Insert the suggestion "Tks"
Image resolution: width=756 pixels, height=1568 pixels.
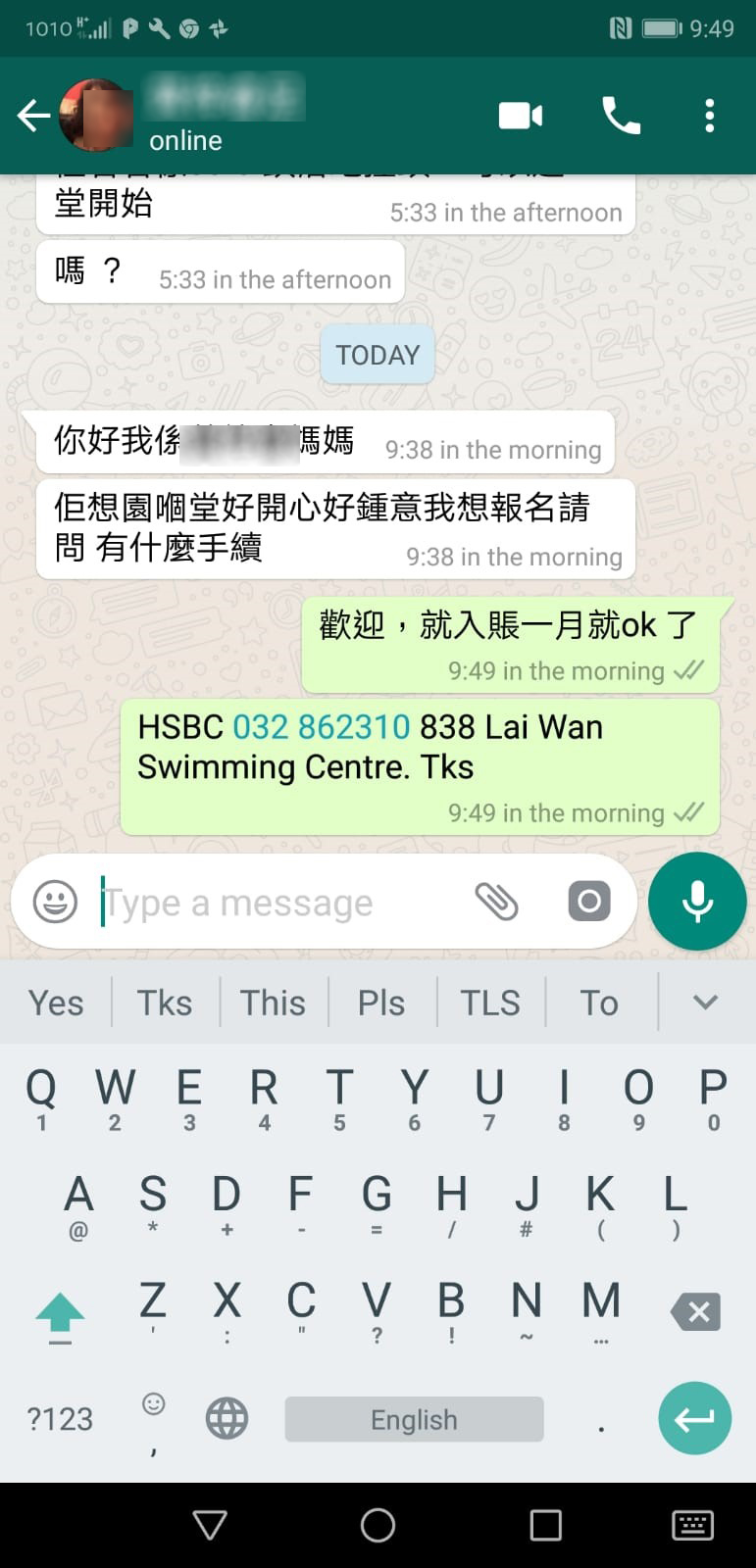pos(165,1003)
